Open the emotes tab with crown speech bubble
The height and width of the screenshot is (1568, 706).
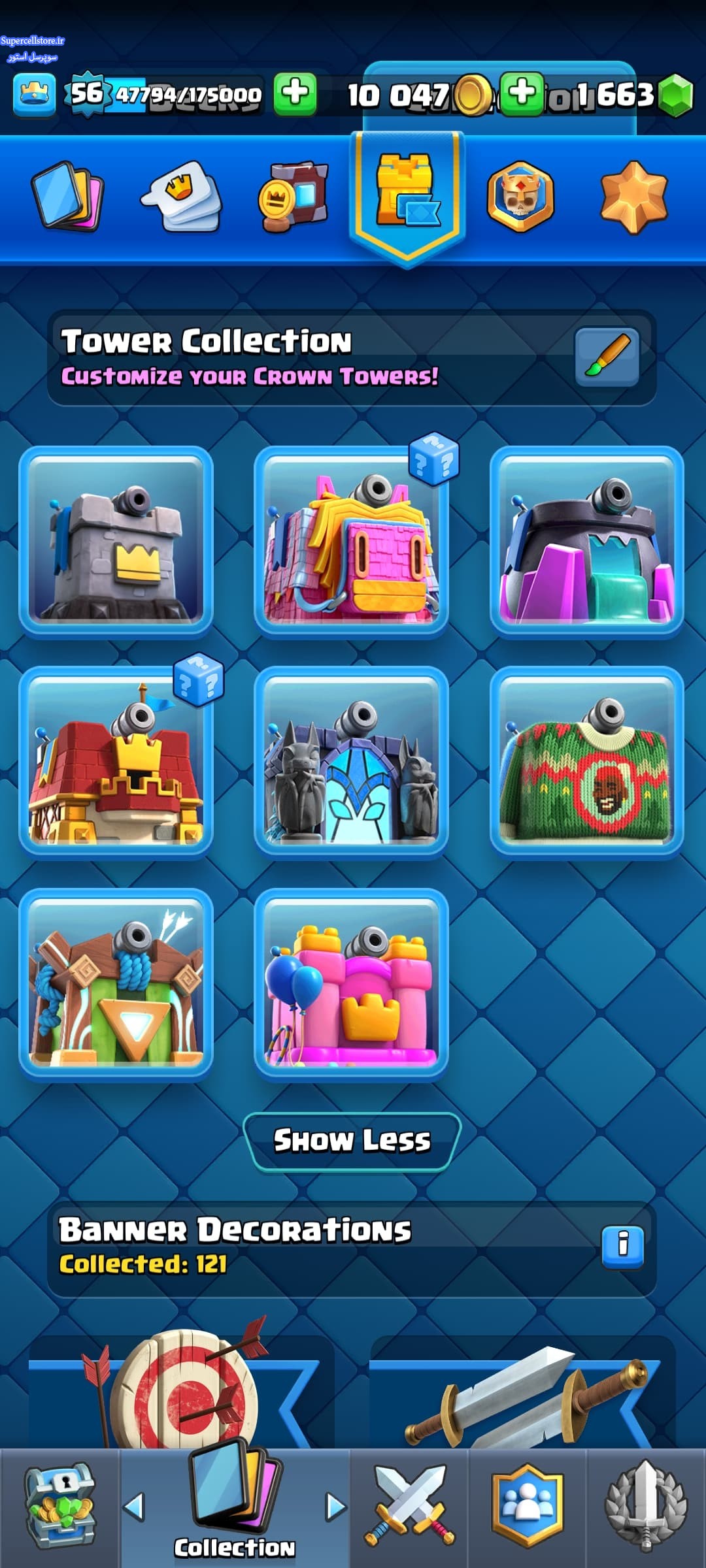click(182, 196)
